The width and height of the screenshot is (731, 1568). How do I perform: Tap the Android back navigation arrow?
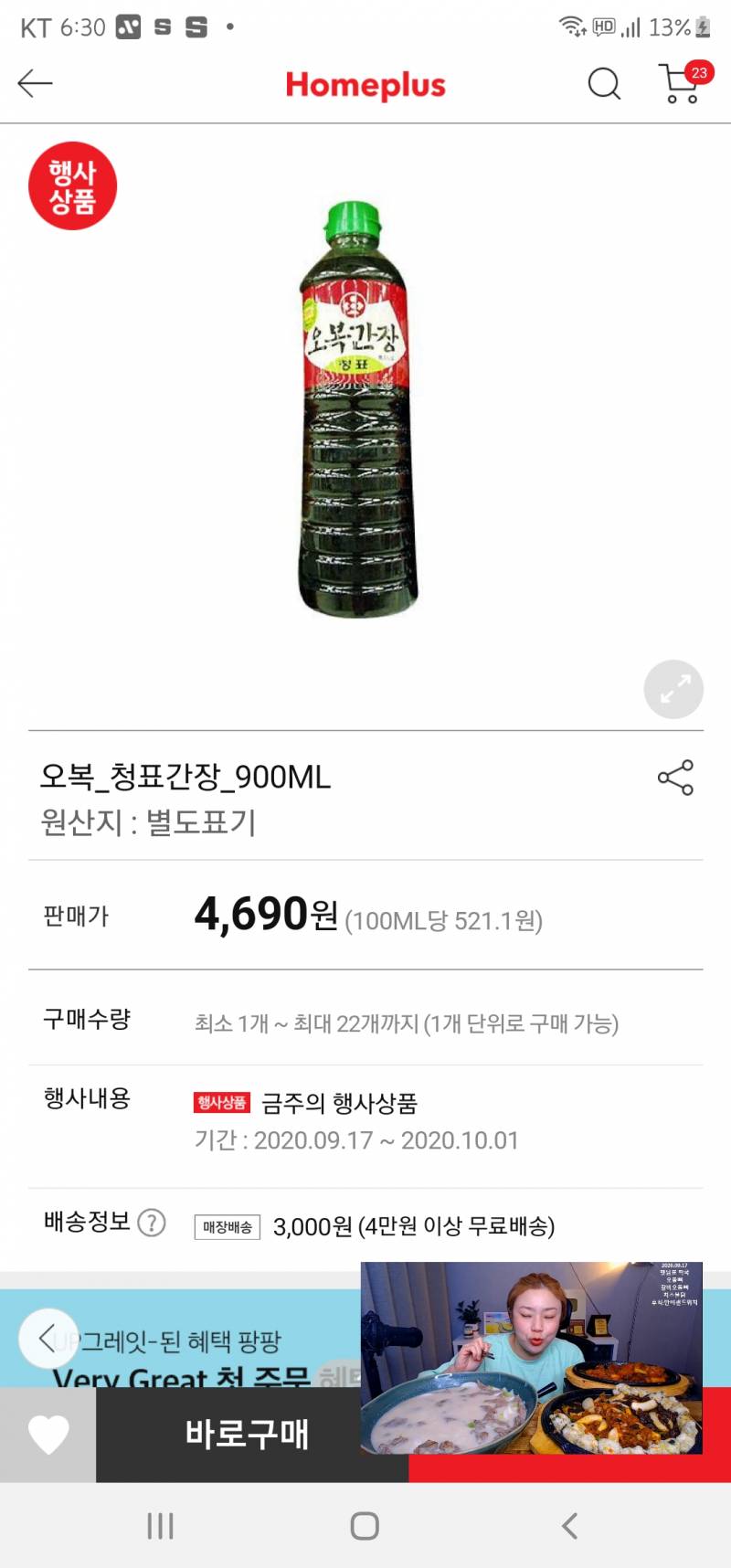point(569,1525)
